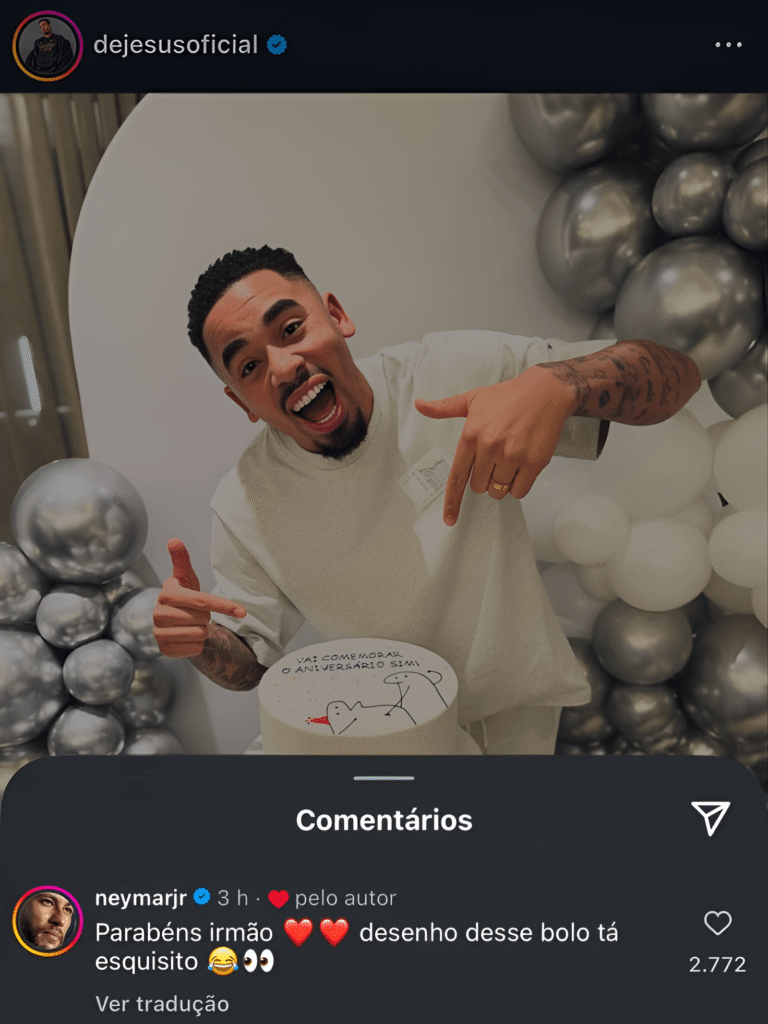Screen dimensions: 768x1024
Task: Tap the comments sheet drag handle
Action: (x=384, y=777)
